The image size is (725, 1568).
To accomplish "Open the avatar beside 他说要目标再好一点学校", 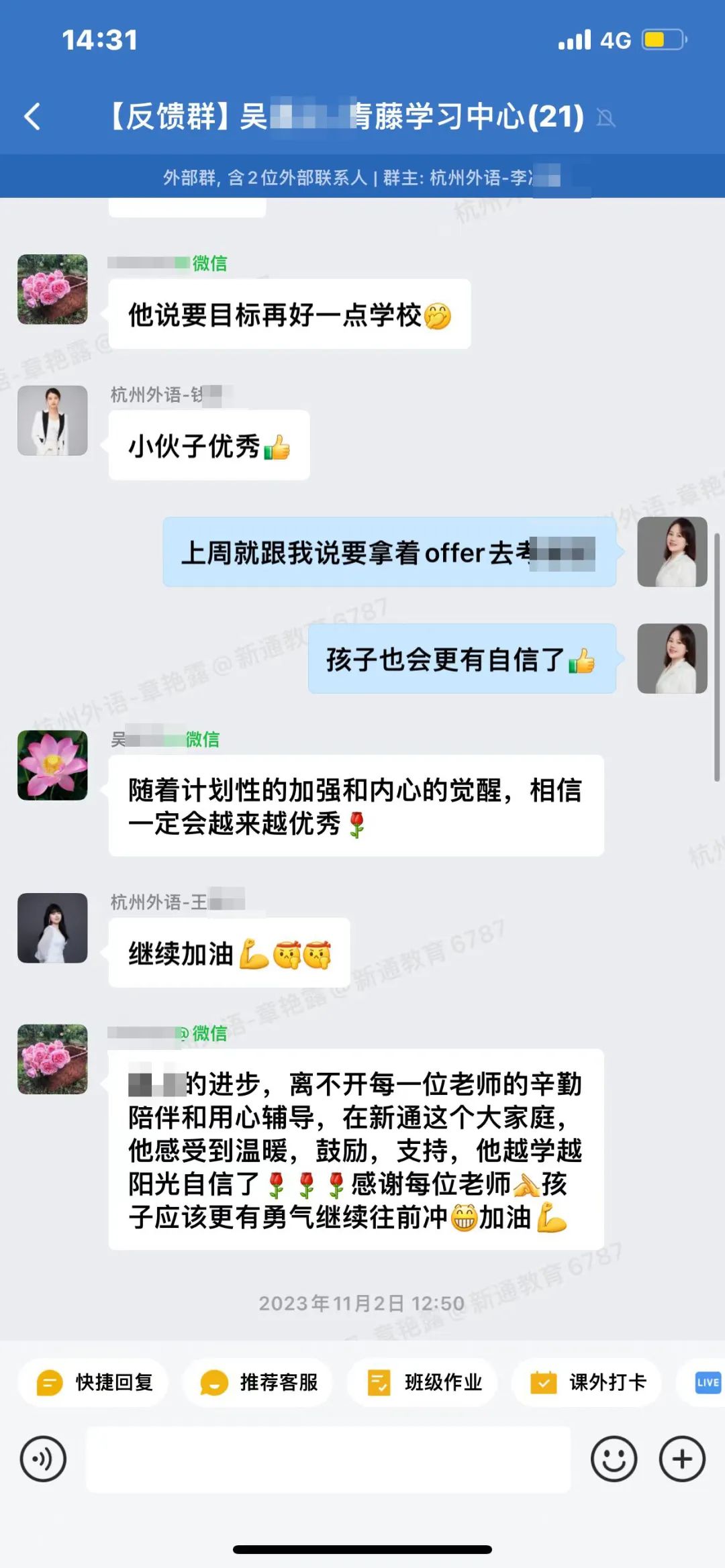I will pos(52,289).
